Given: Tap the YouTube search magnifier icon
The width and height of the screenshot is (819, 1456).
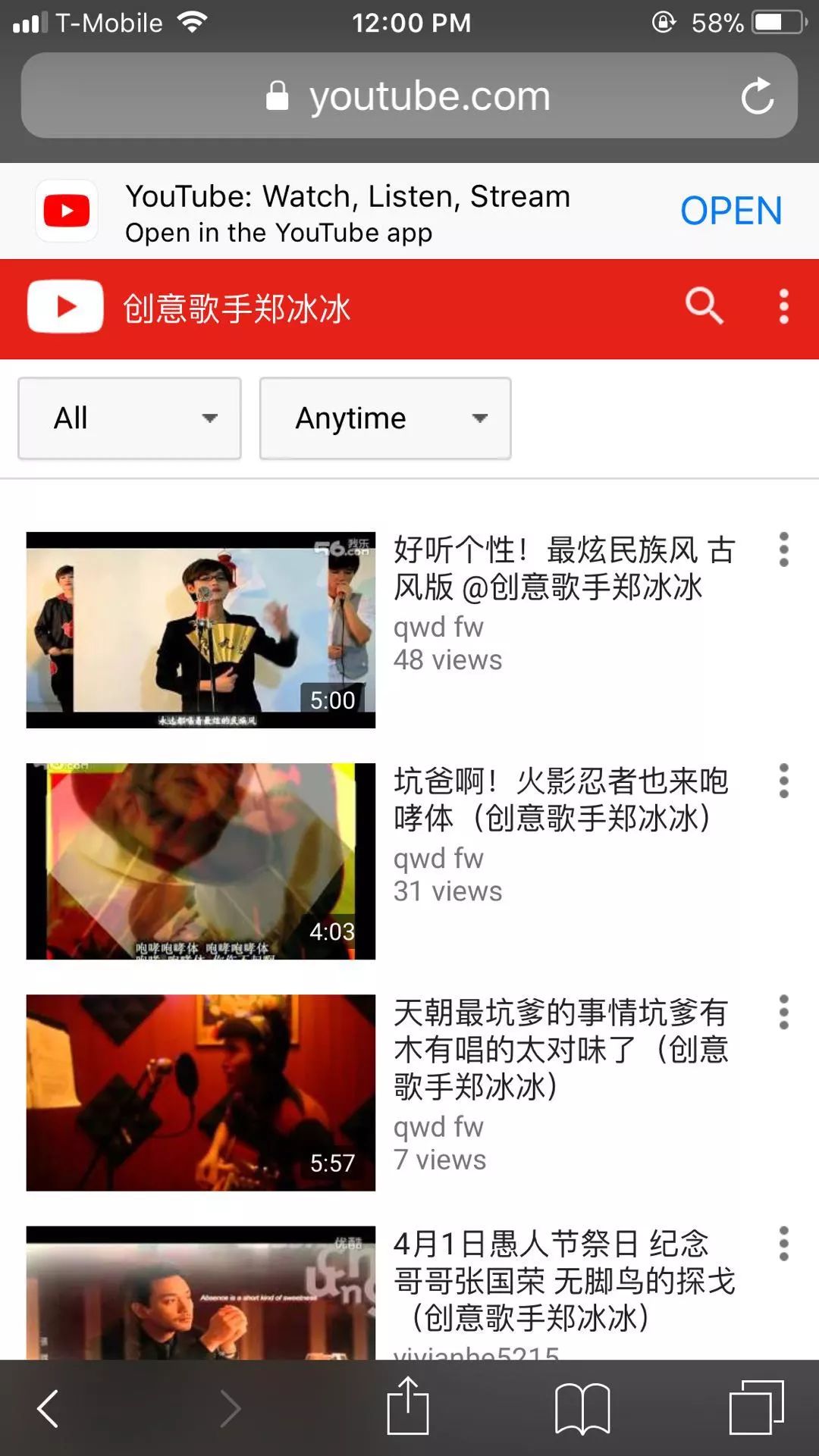Looking at the screenshot, I should click(x=704, y=306).
